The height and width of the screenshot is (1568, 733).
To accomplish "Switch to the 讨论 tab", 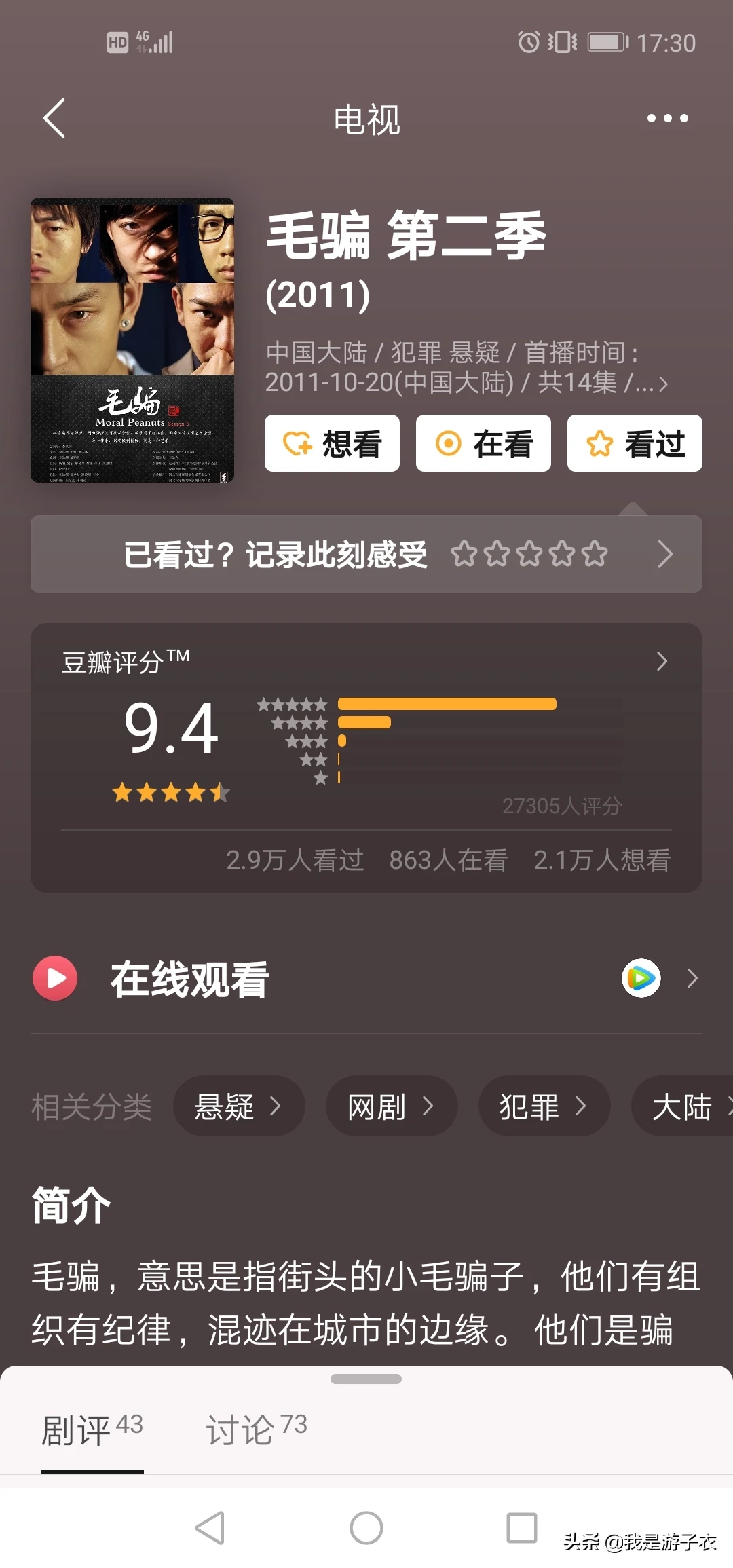I will pyautogui.click(x=257, y=1430).
